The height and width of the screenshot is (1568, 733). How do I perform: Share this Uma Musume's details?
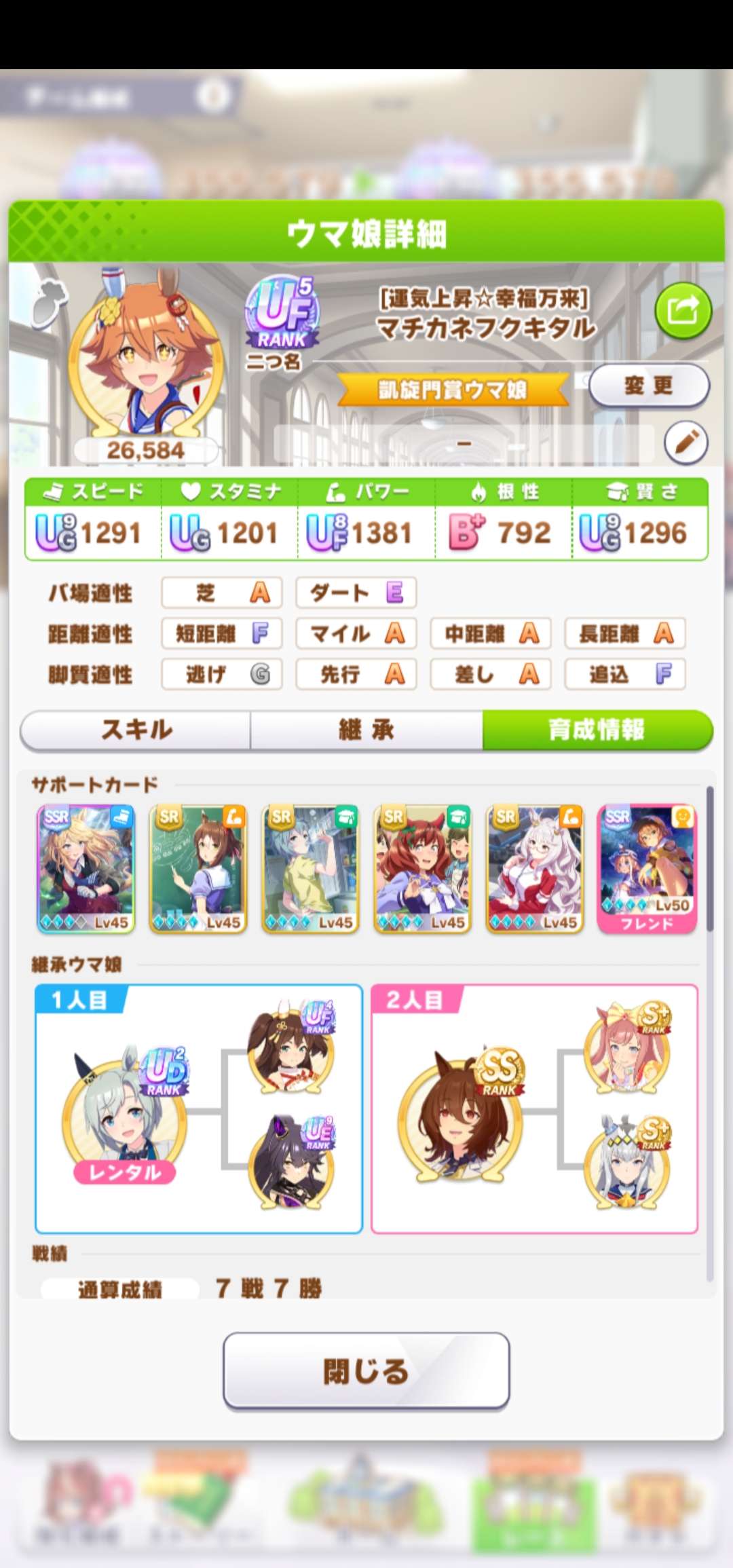tap(683, 312)
